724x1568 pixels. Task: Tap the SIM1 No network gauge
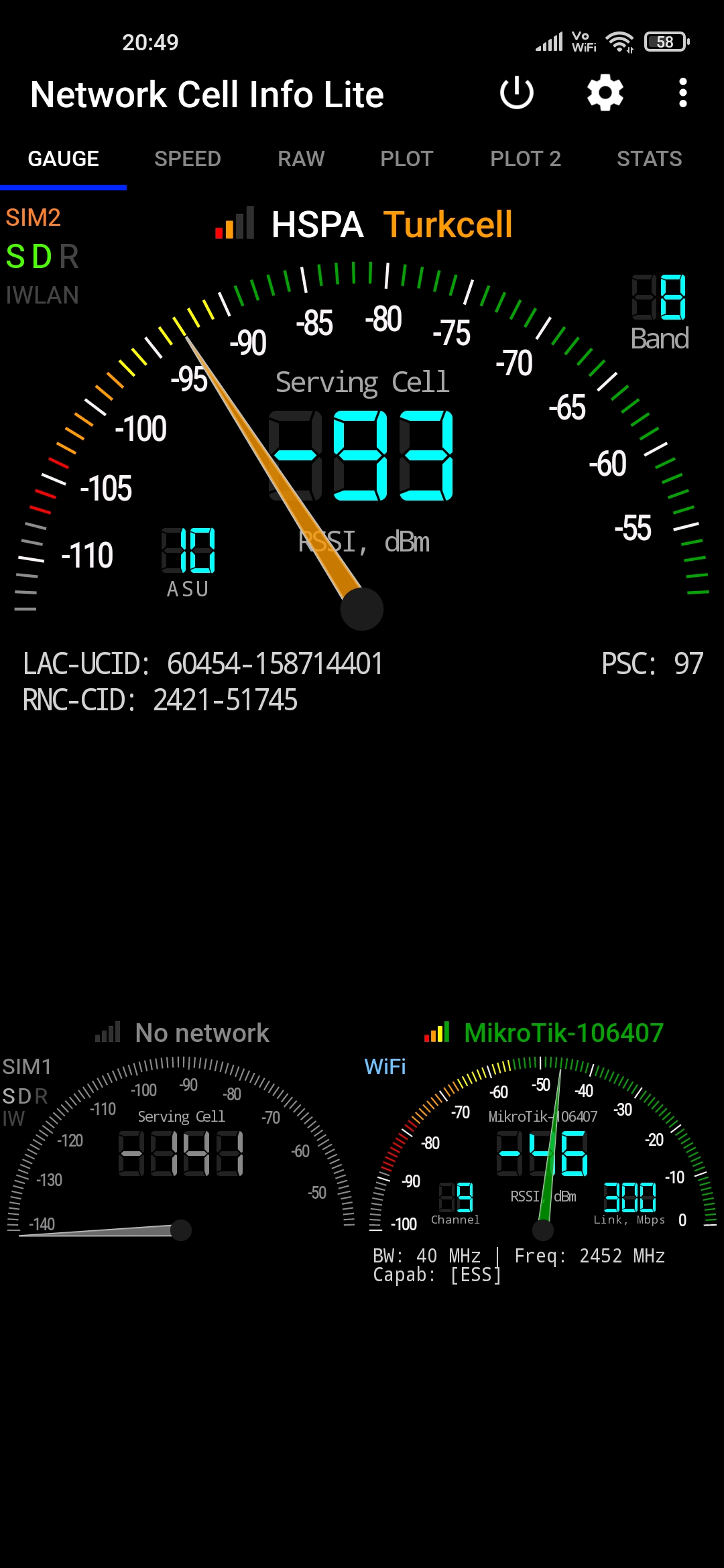tap(180, 1132)
